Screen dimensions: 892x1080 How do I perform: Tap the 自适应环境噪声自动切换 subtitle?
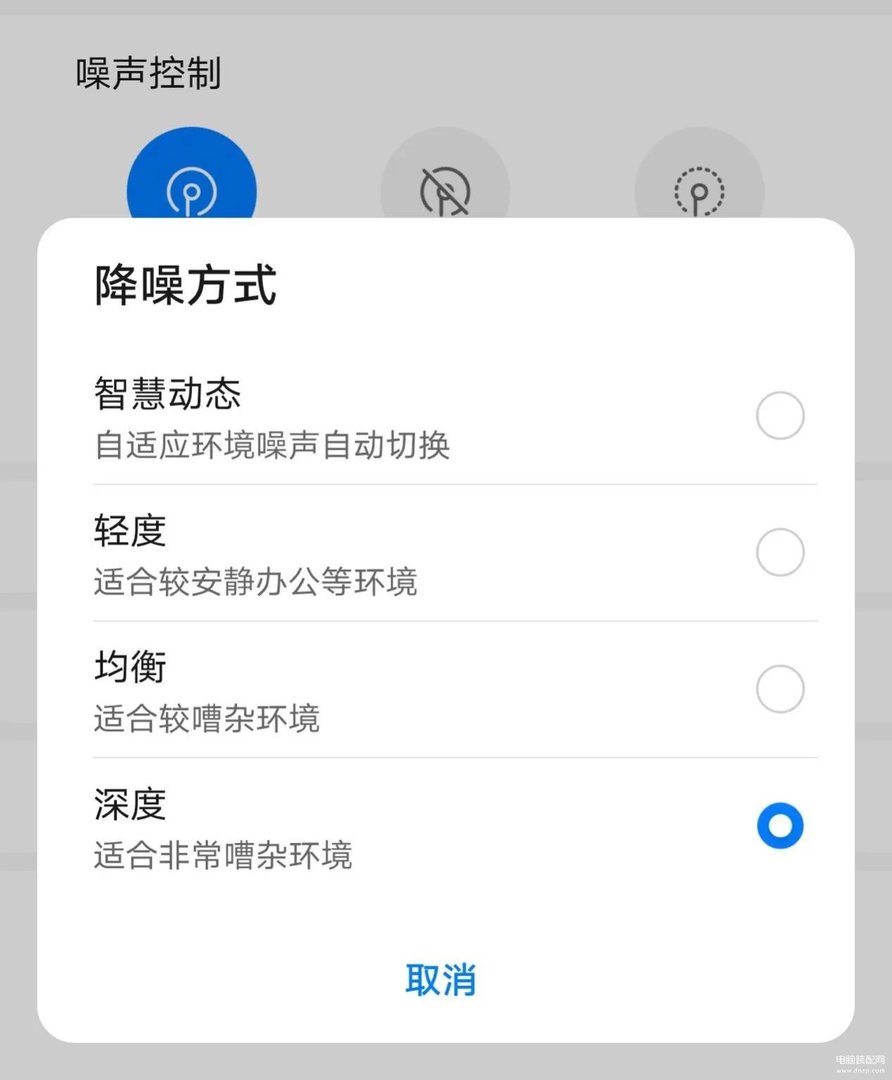(272, 447)
